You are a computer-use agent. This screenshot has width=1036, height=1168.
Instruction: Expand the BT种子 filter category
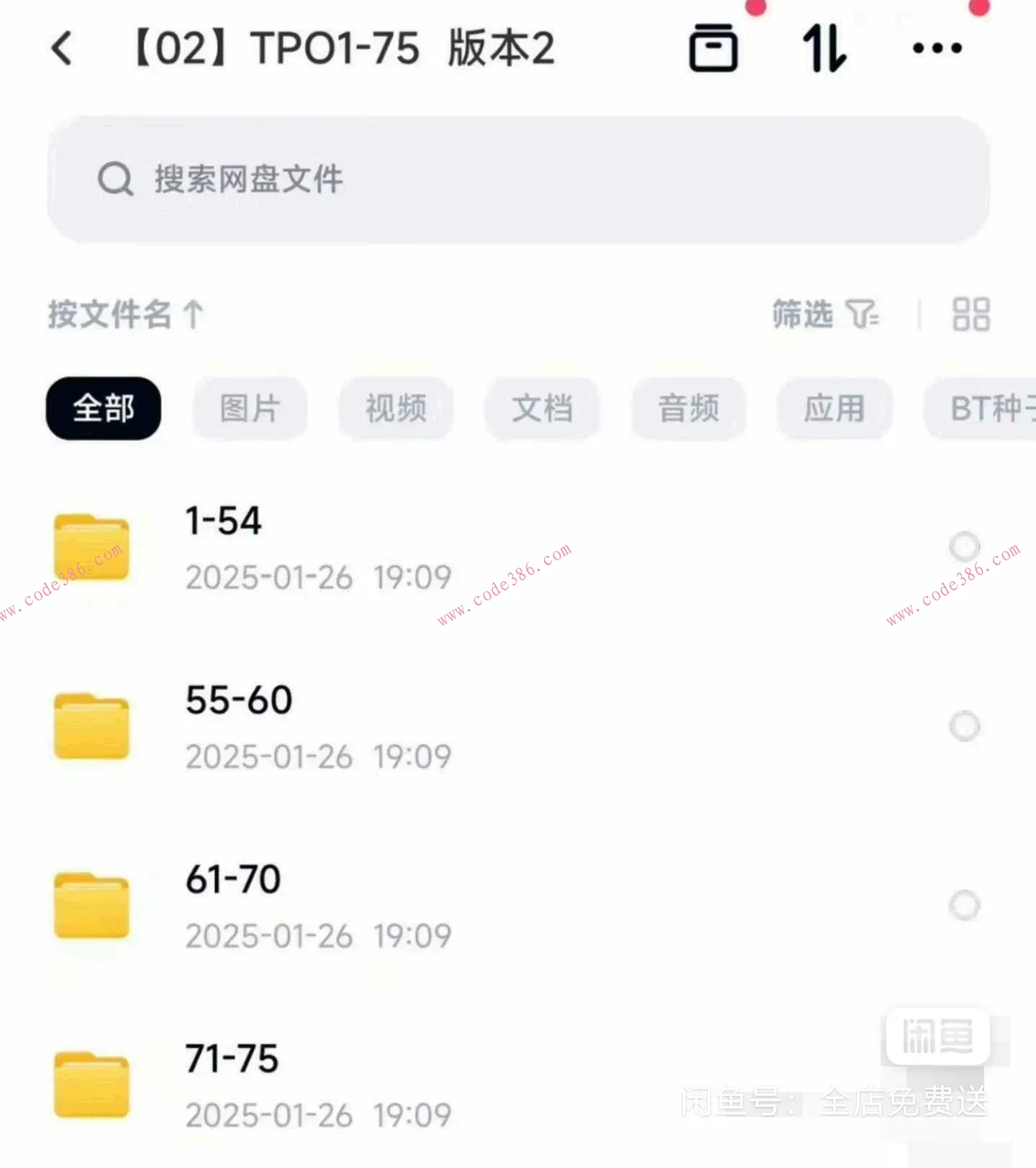click(986, 408)
